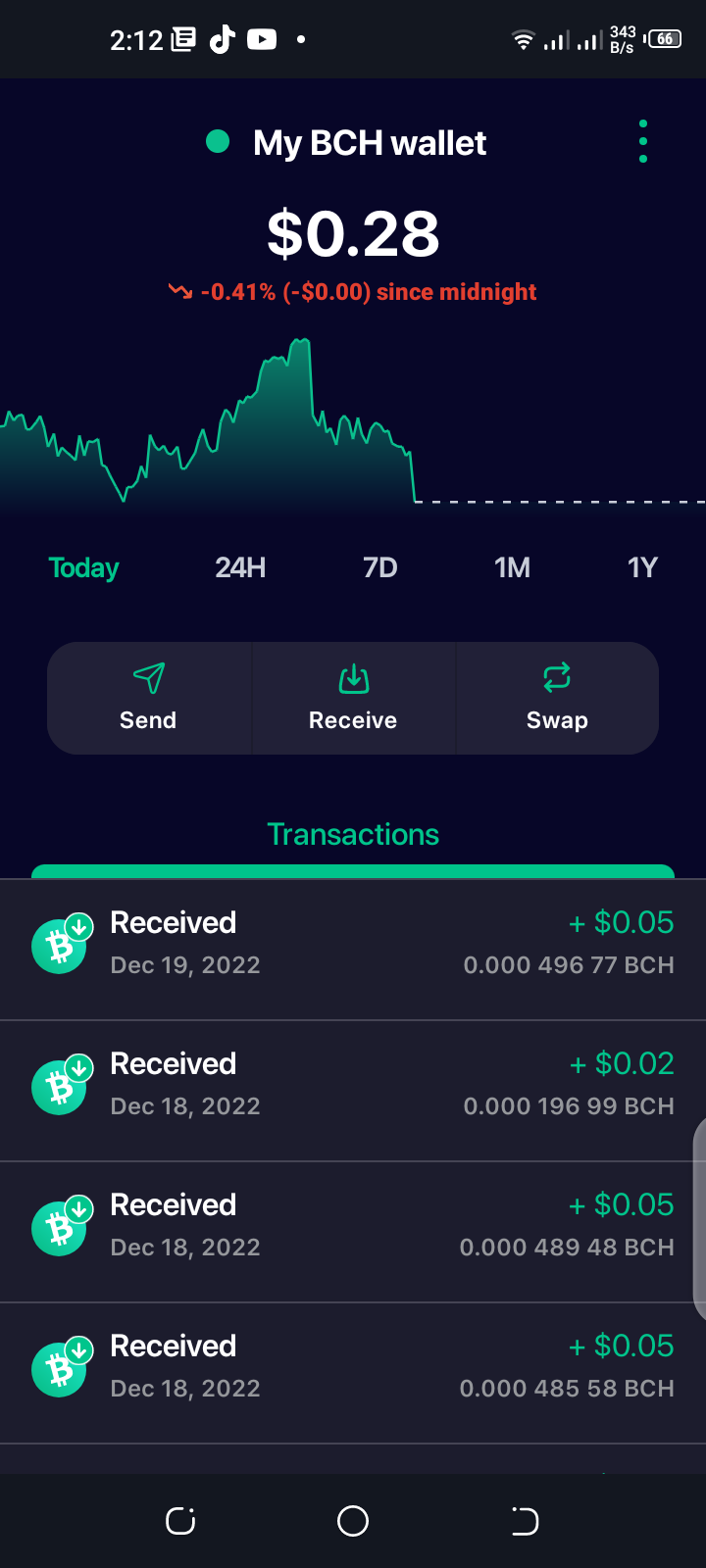
Task: Show the 7D price chart
Action: [380, 568]
